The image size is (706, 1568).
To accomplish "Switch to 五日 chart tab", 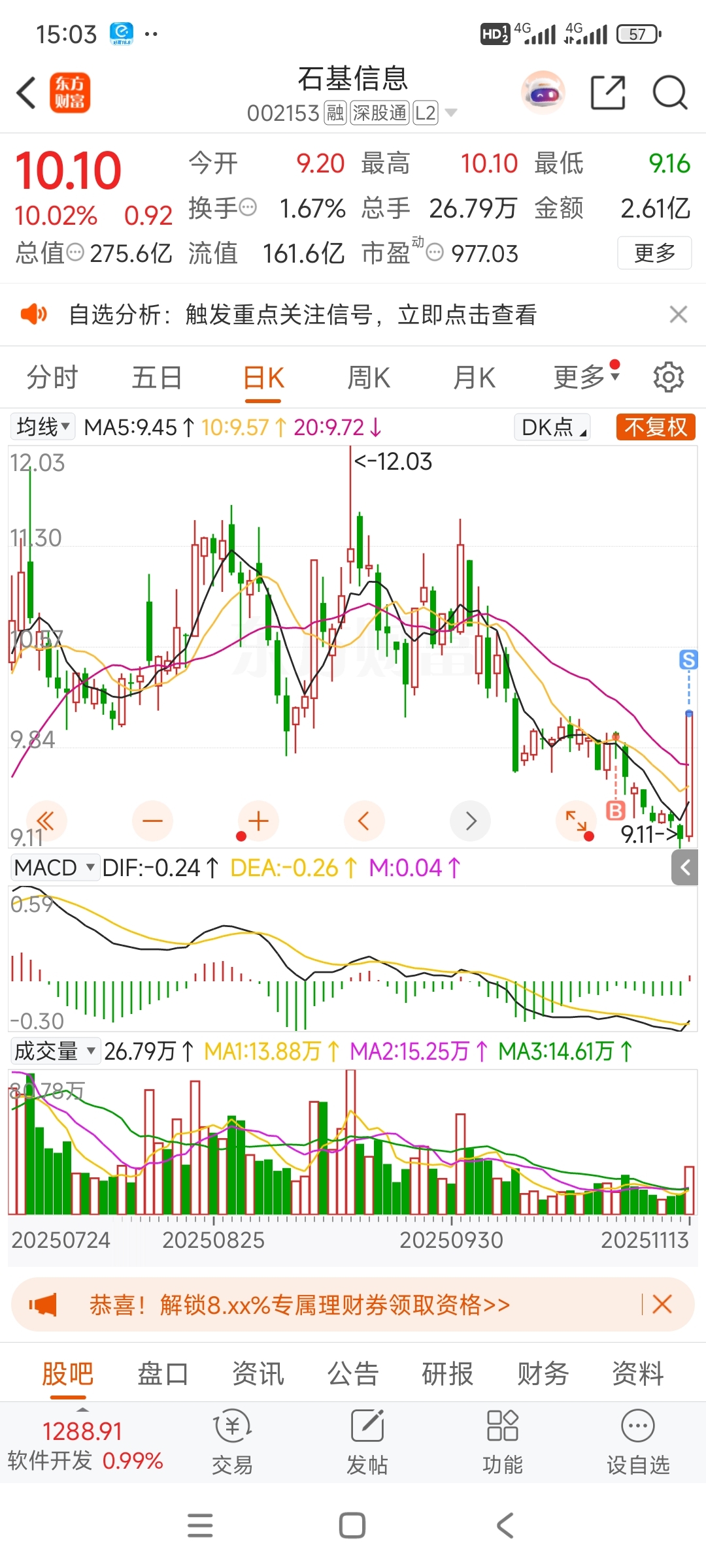I will click(x=157, y=378).
